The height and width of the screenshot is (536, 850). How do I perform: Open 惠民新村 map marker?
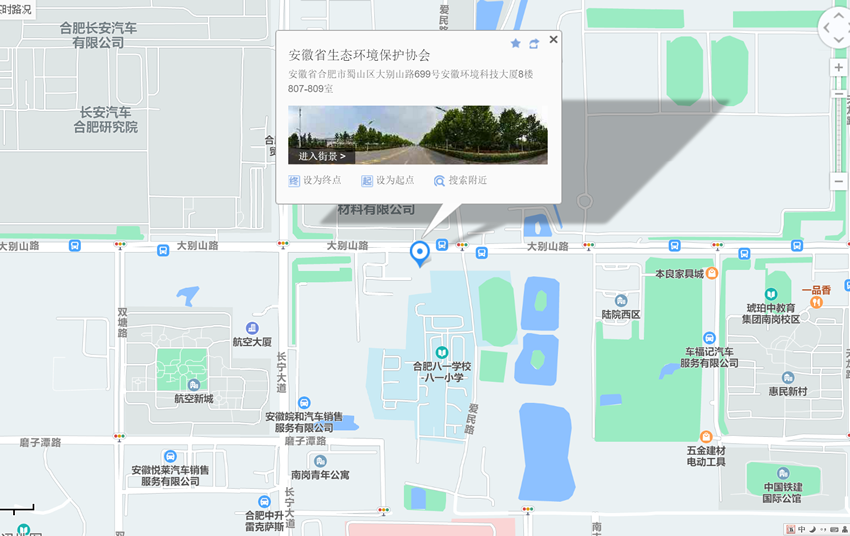(788, 378)
